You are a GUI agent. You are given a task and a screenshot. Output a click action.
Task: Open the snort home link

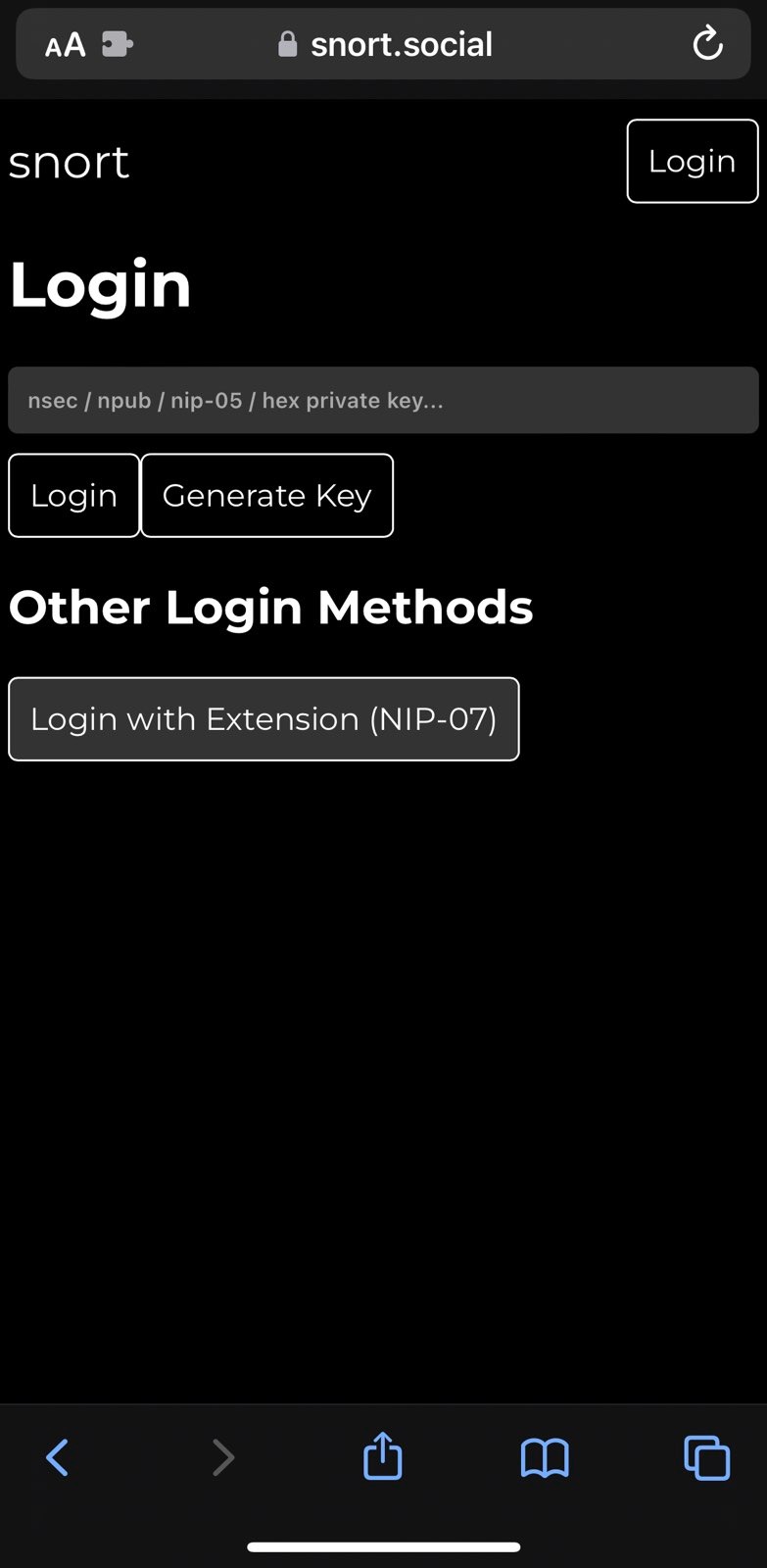click(69, 163)
